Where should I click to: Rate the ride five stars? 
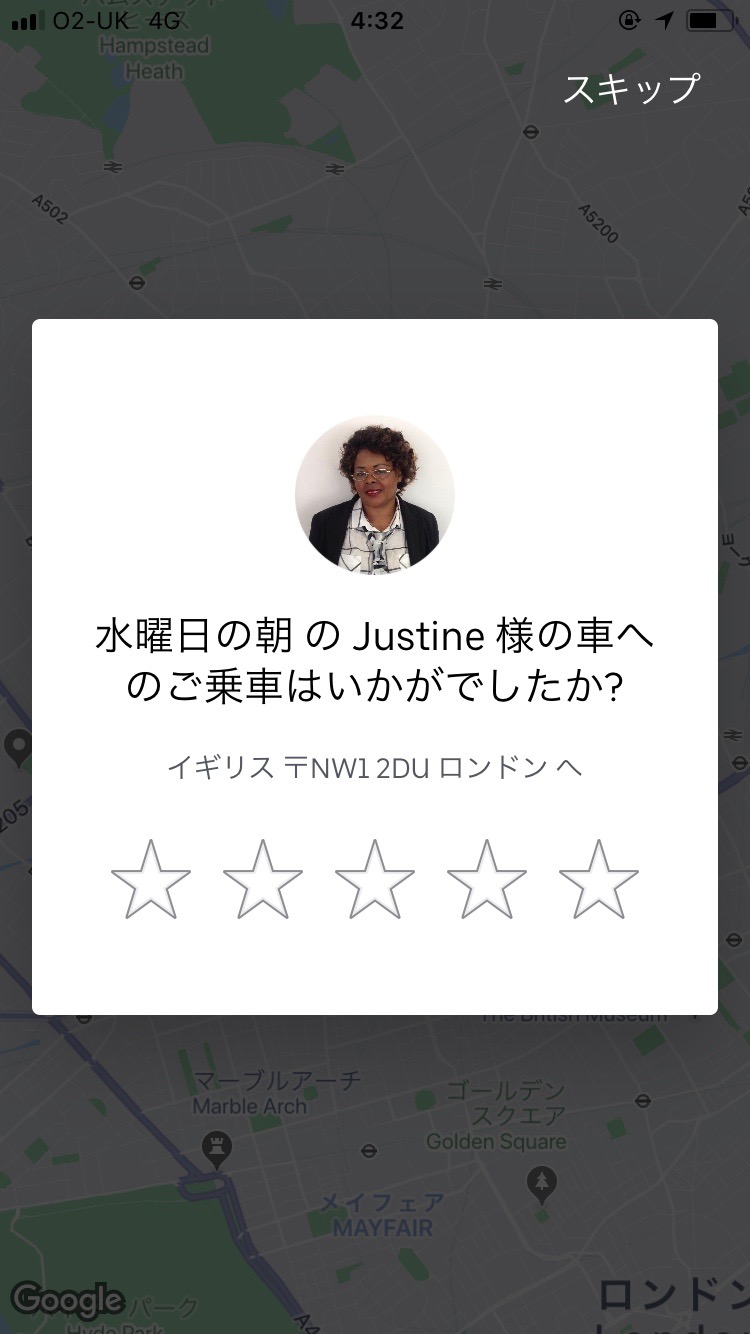tap(599, 880)
